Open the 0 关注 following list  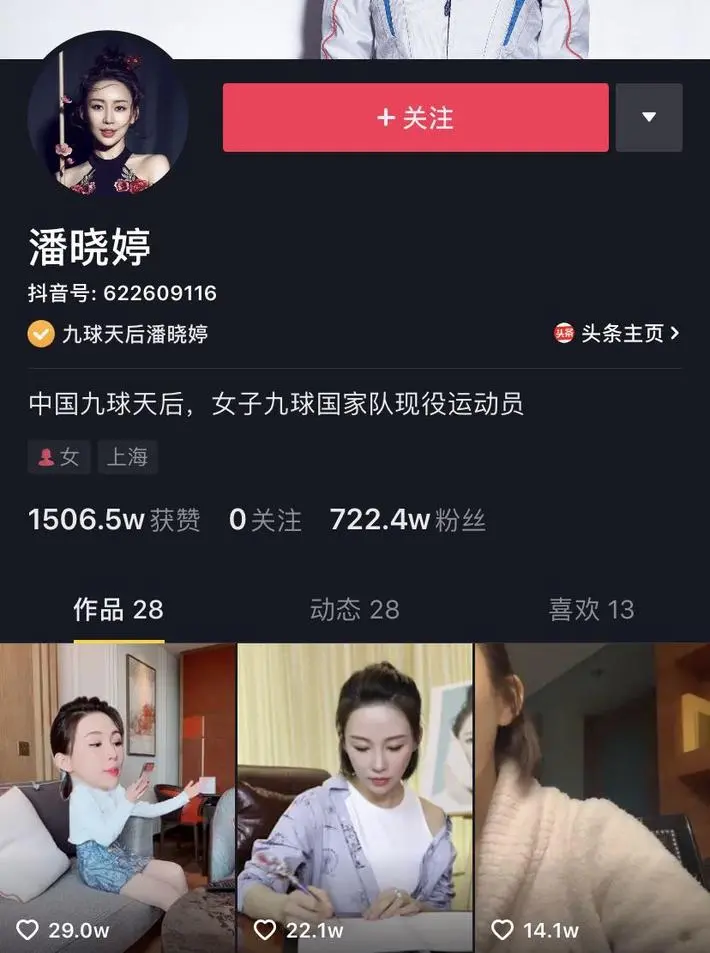coord(265,520)
